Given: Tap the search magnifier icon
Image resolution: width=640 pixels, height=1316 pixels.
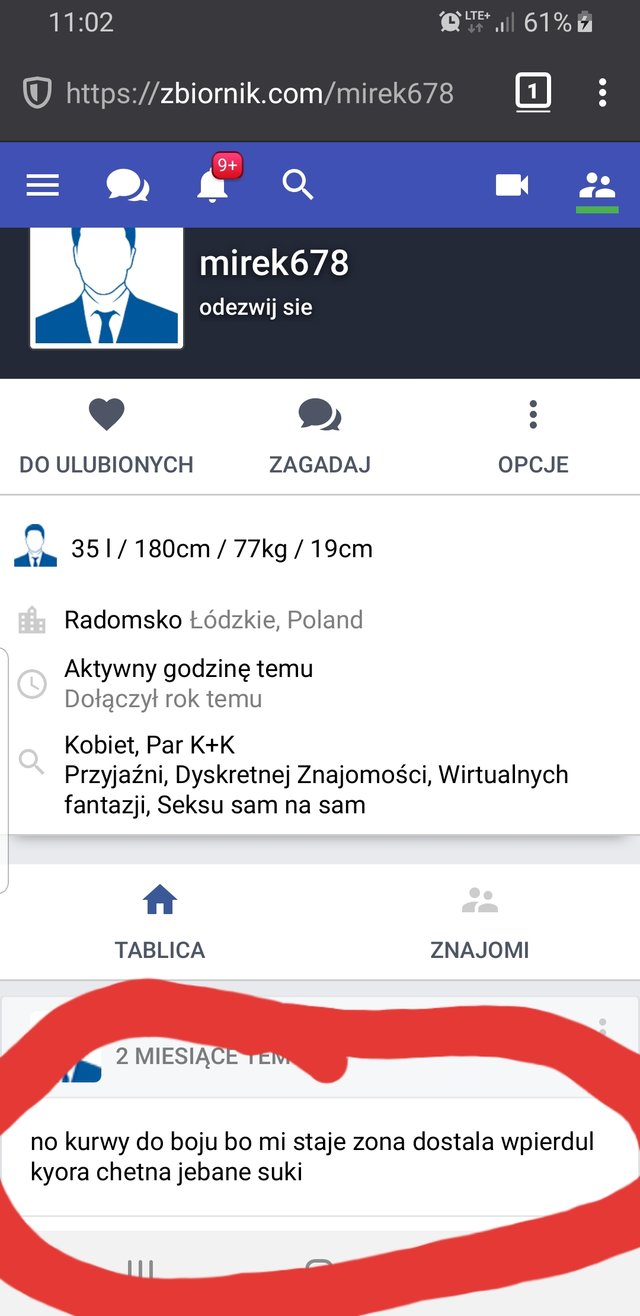Looking at the screenshot, I should click(x=298, y=185).
